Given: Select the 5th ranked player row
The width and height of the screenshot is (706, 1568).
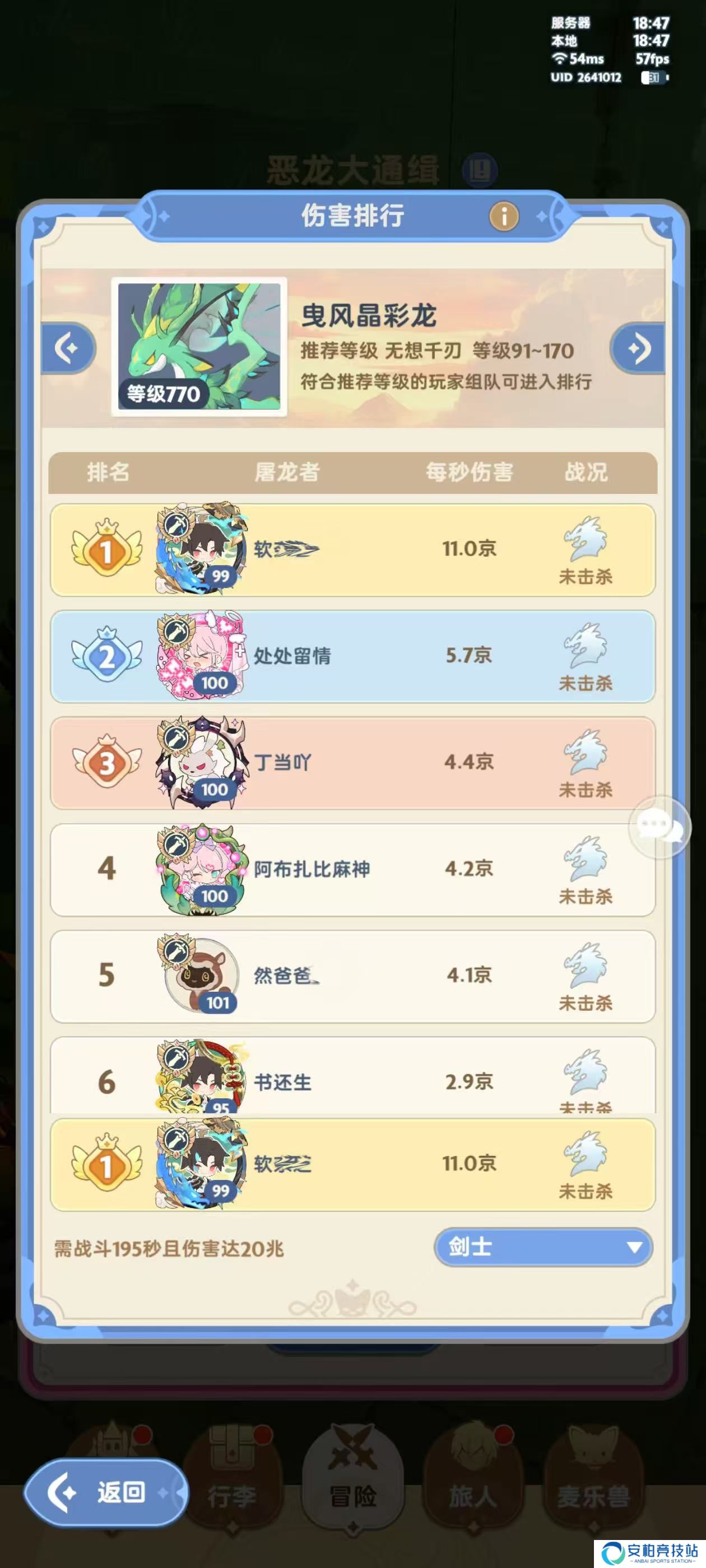Looking at the screenshot, I should tap(352, 976).
